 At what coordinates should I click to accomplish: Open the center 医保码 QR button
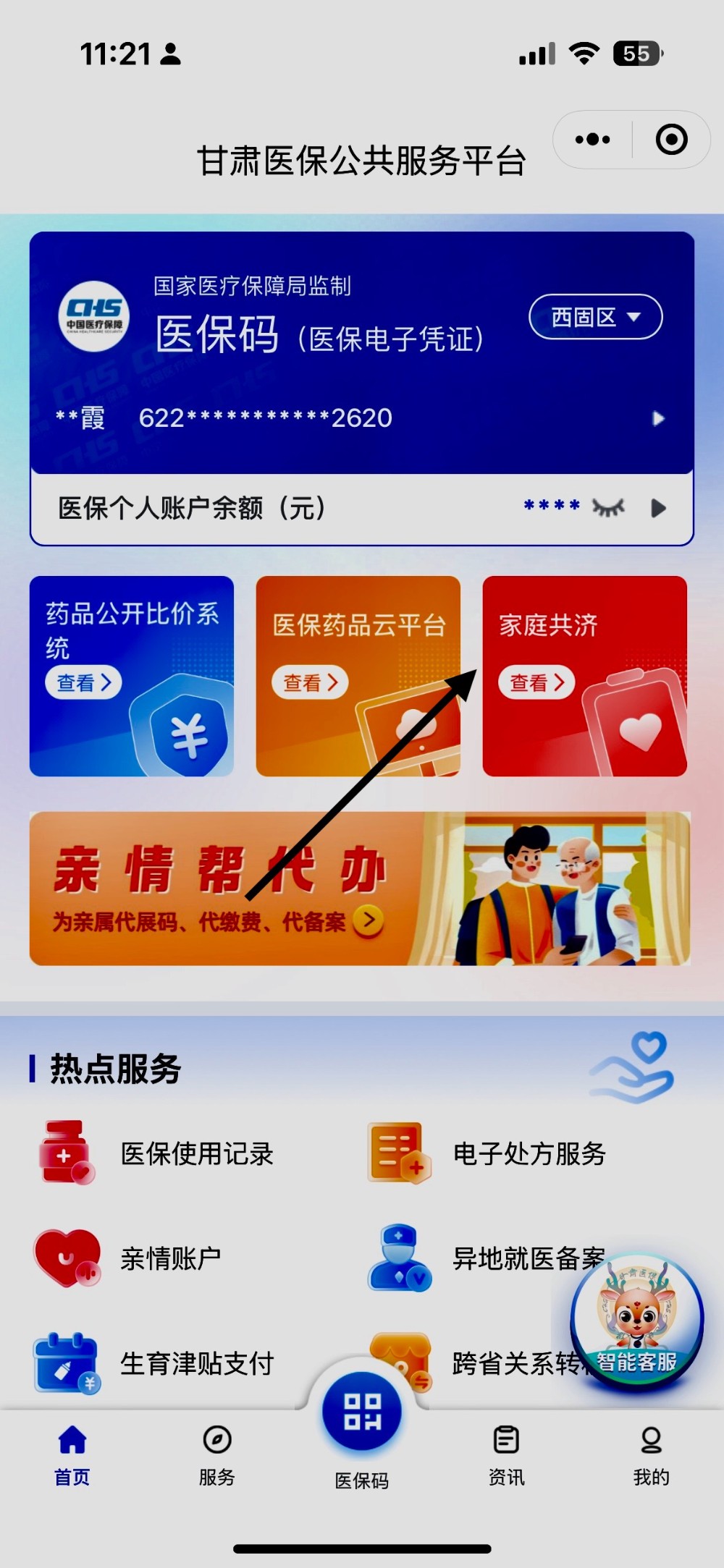pos(362,1412)
